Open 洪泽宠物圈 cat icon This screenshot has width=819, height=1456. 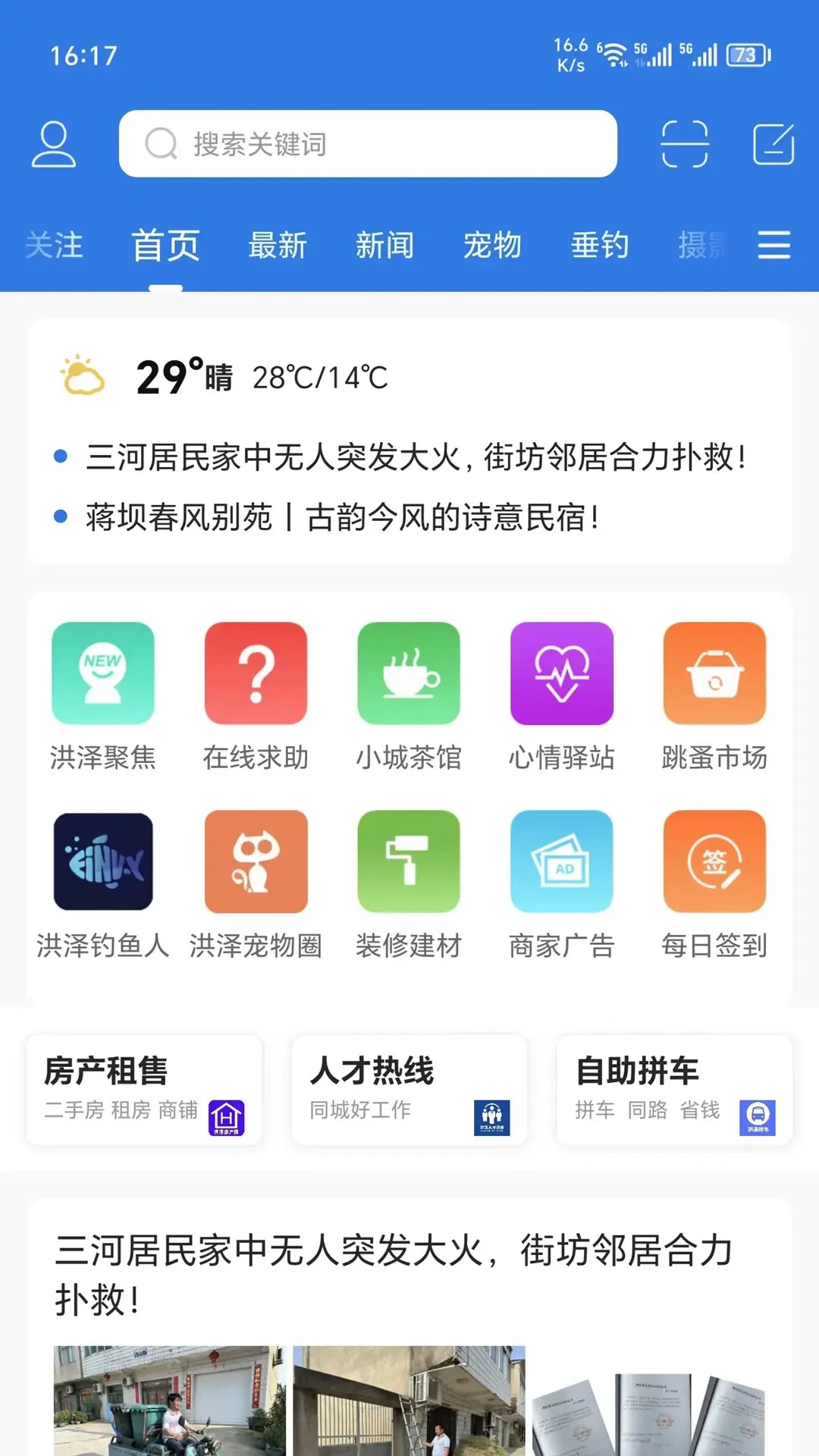(x=256, y=862)
